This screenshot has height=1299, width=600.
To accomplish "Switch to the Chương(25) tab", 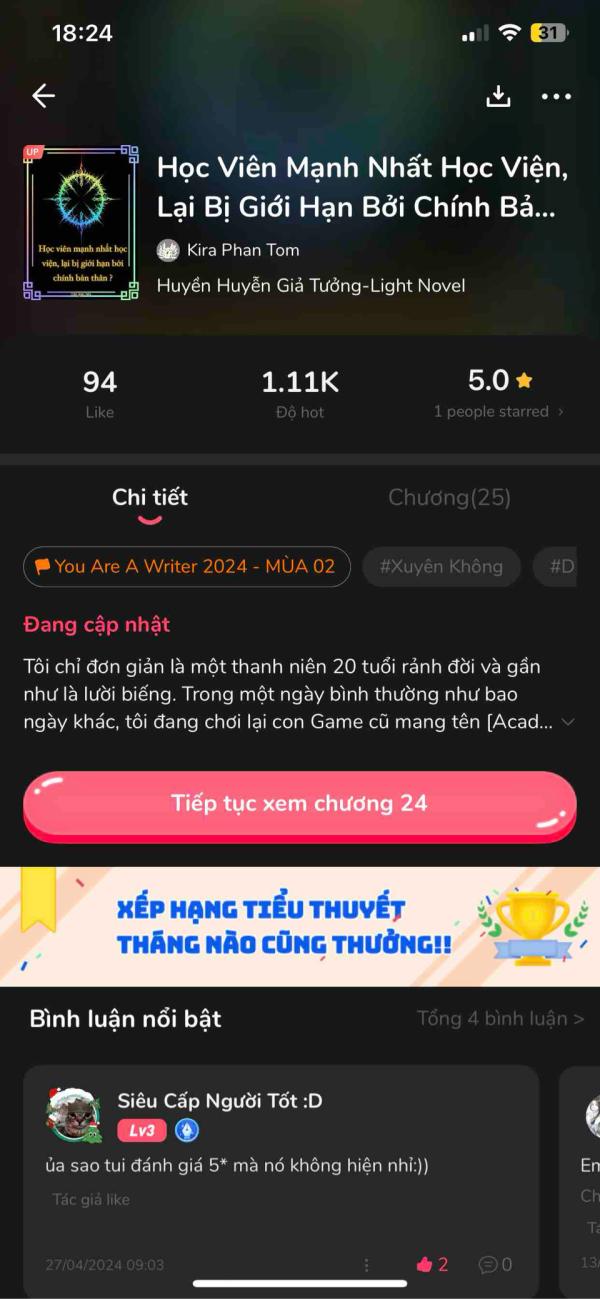I will [449, 497].
